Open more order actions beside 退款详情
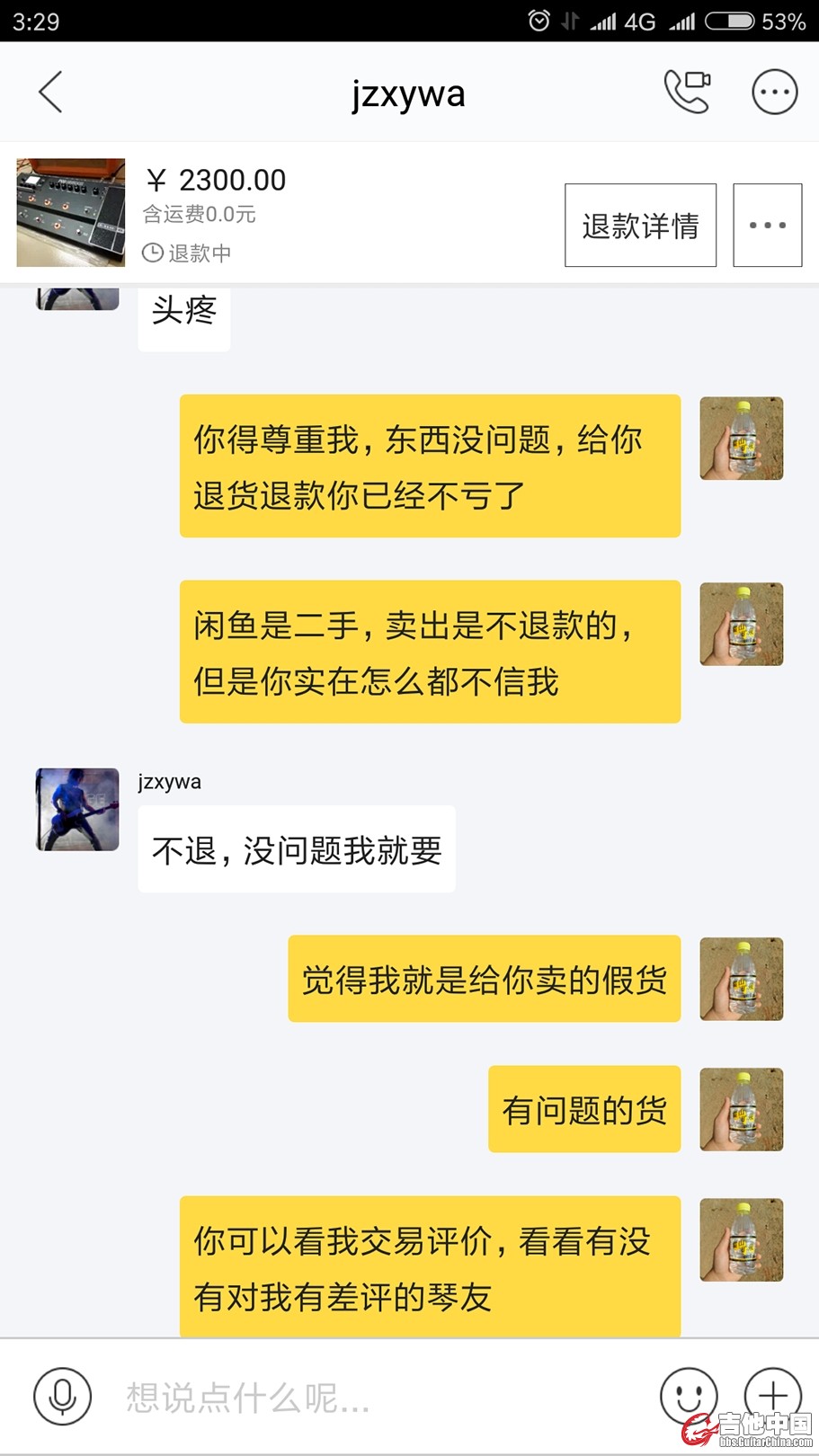Viewport: 819px width, 1456px height. click(x=767, y=226)
